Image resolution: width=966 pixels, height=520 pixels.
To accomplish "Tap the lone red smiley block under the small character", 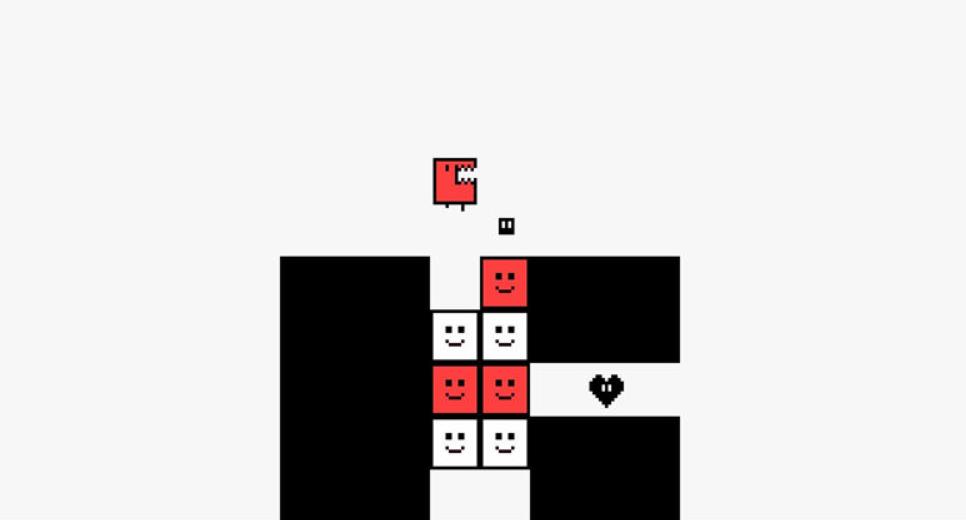I will point(505,283).
